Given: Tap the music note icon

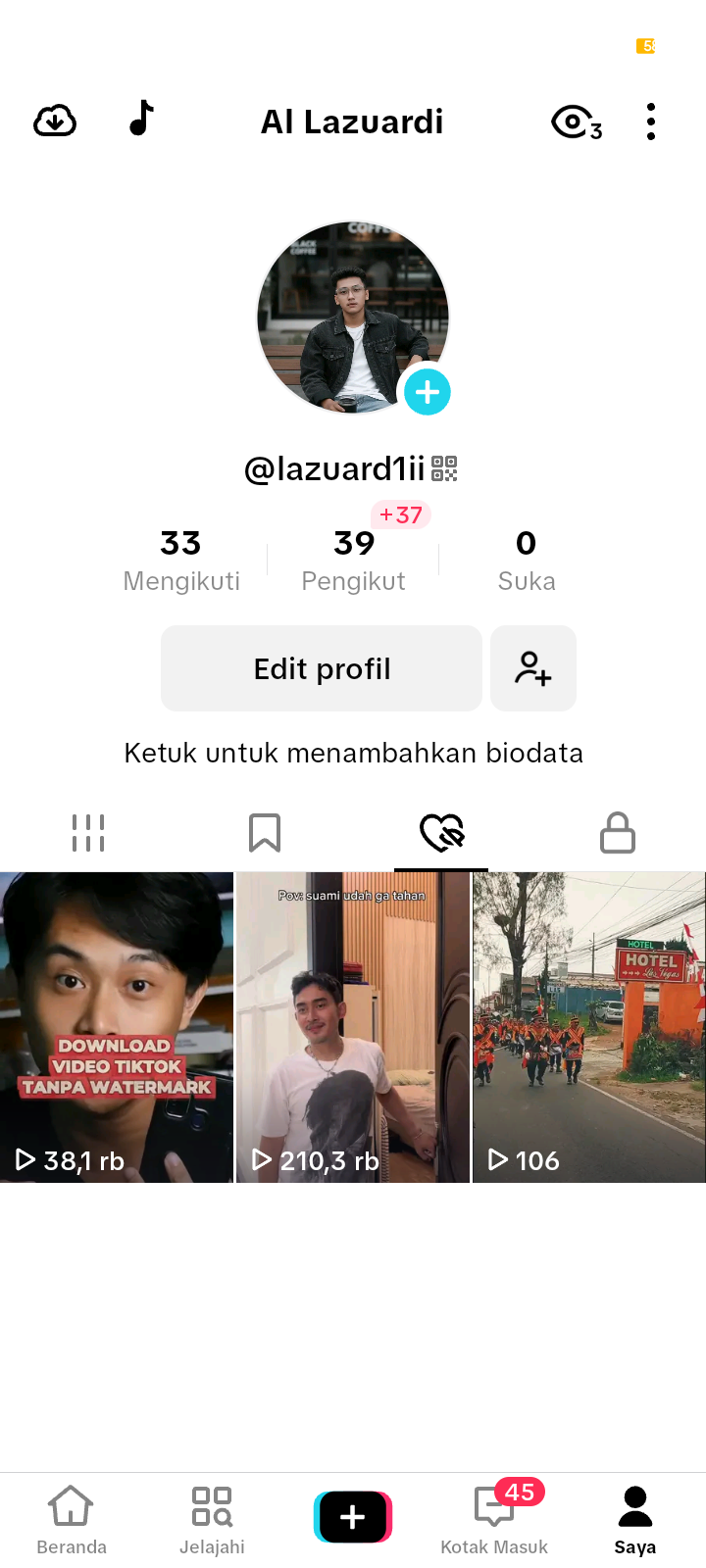Looking at the screenshot, I should tap(142, 119).
